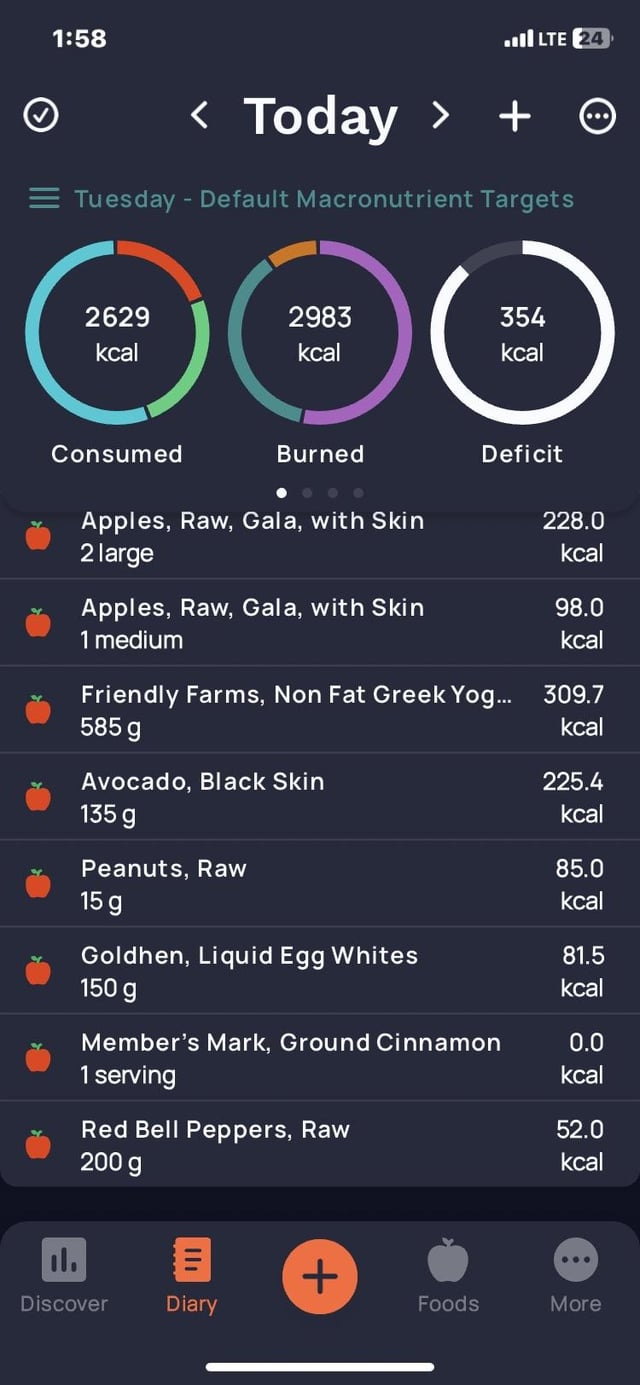The width and height of the screenshot is (640, 1385).
Task: Open the More tab
Action: (x=576, y=1275)
